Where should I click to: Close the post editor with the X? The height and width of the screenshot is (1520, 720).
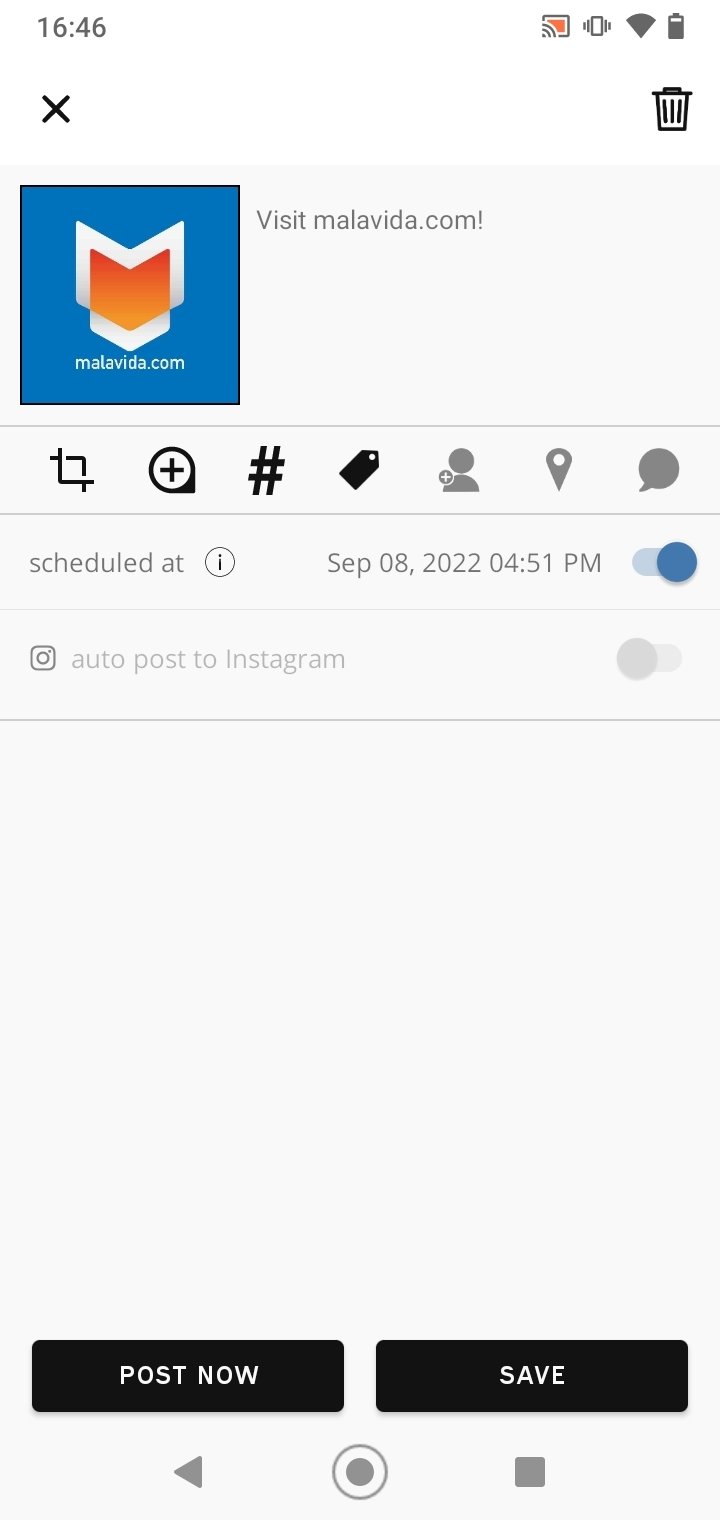[56, 108]
